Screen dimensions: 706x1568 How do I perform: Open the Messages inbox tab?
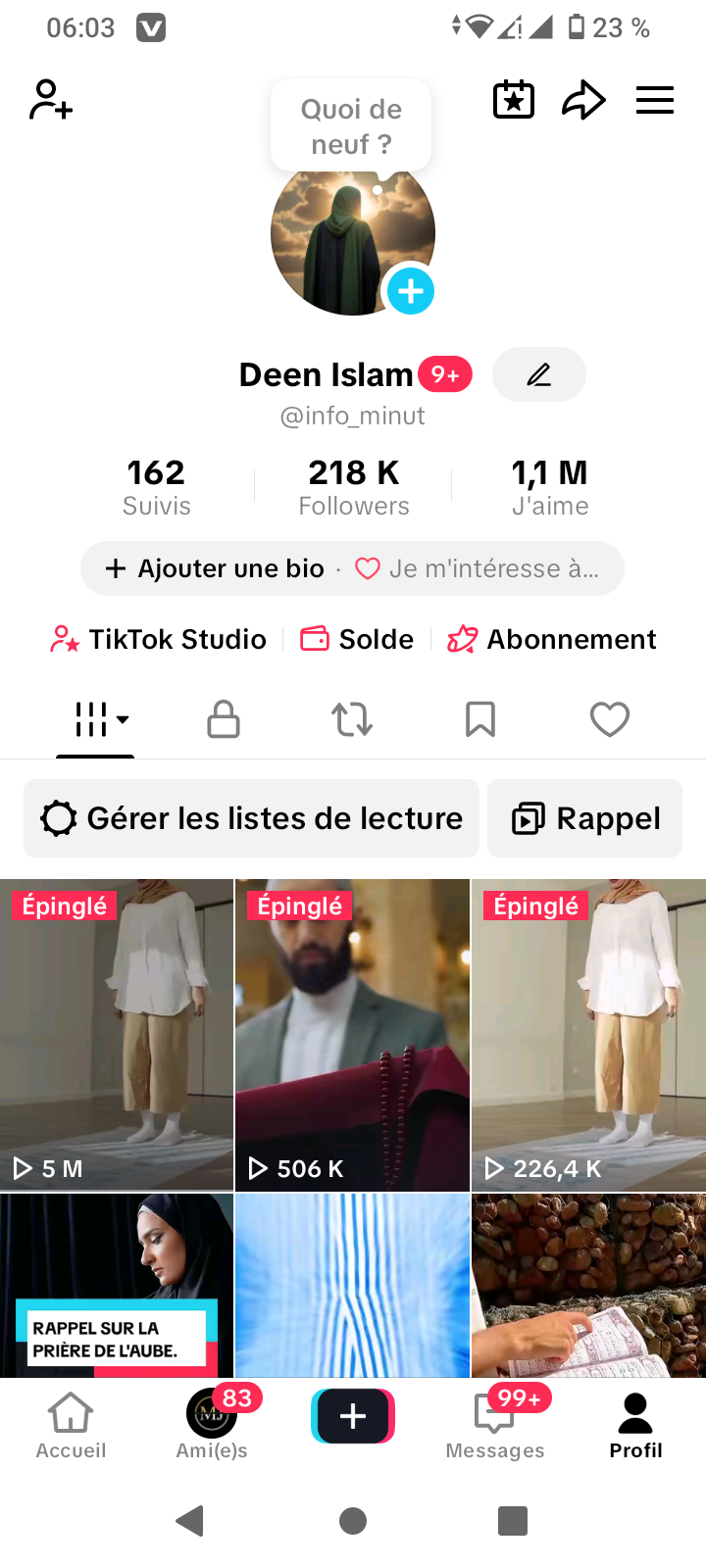(494, 1426)
